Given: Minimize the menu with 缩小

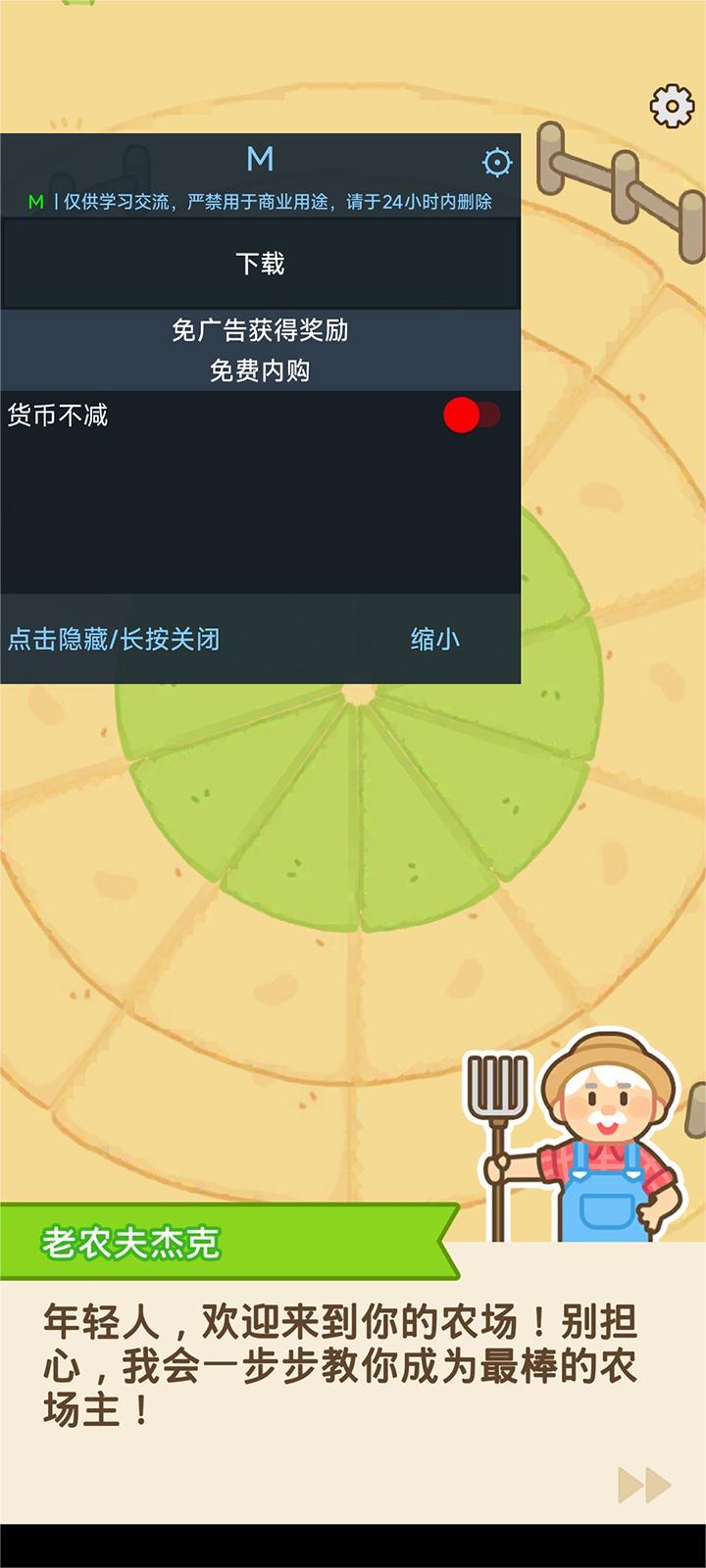Looking at the screenshot, I should [434, 639].
